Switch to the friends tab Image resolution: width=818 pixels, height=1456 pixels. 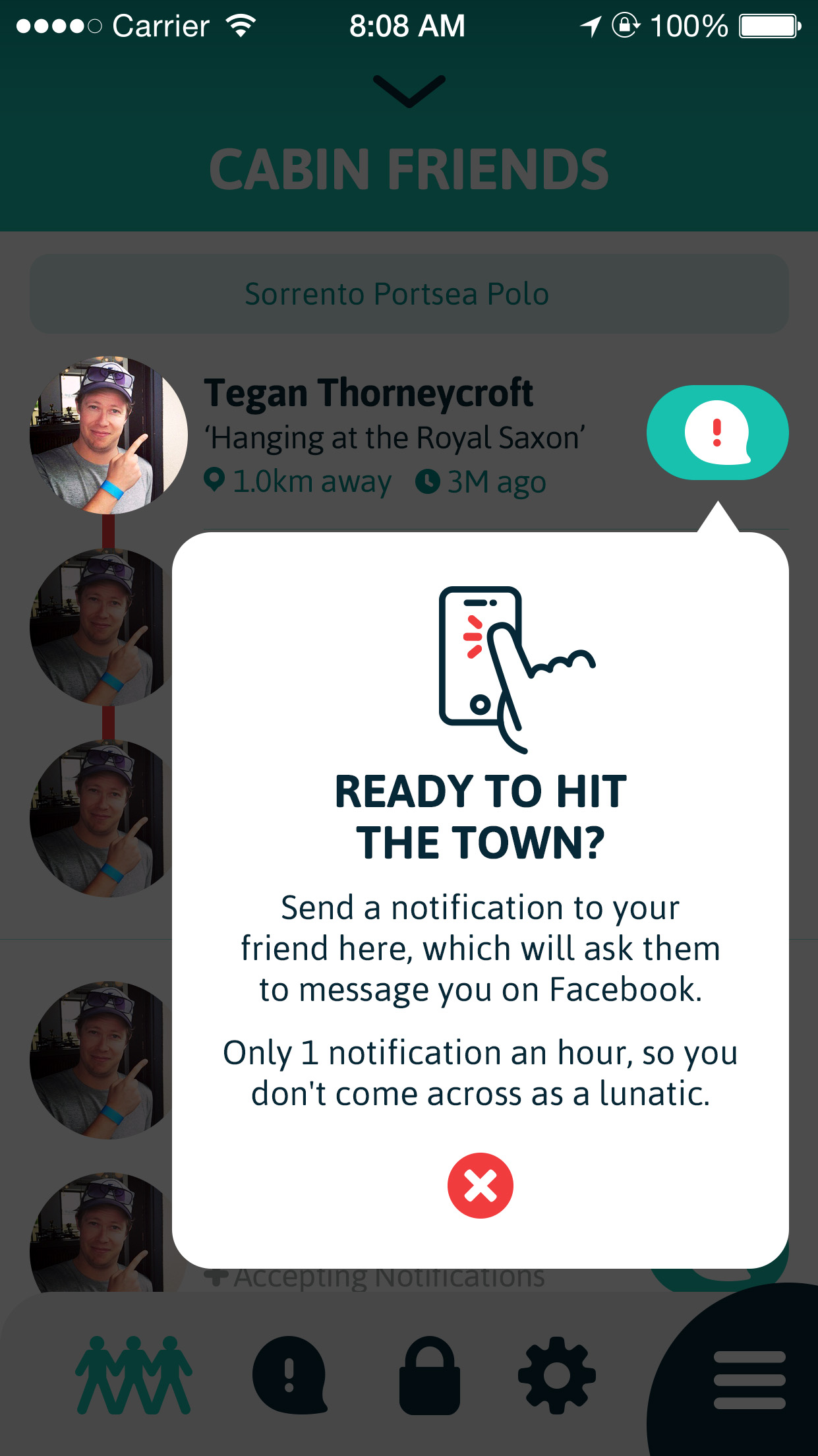click(134, 1376)
